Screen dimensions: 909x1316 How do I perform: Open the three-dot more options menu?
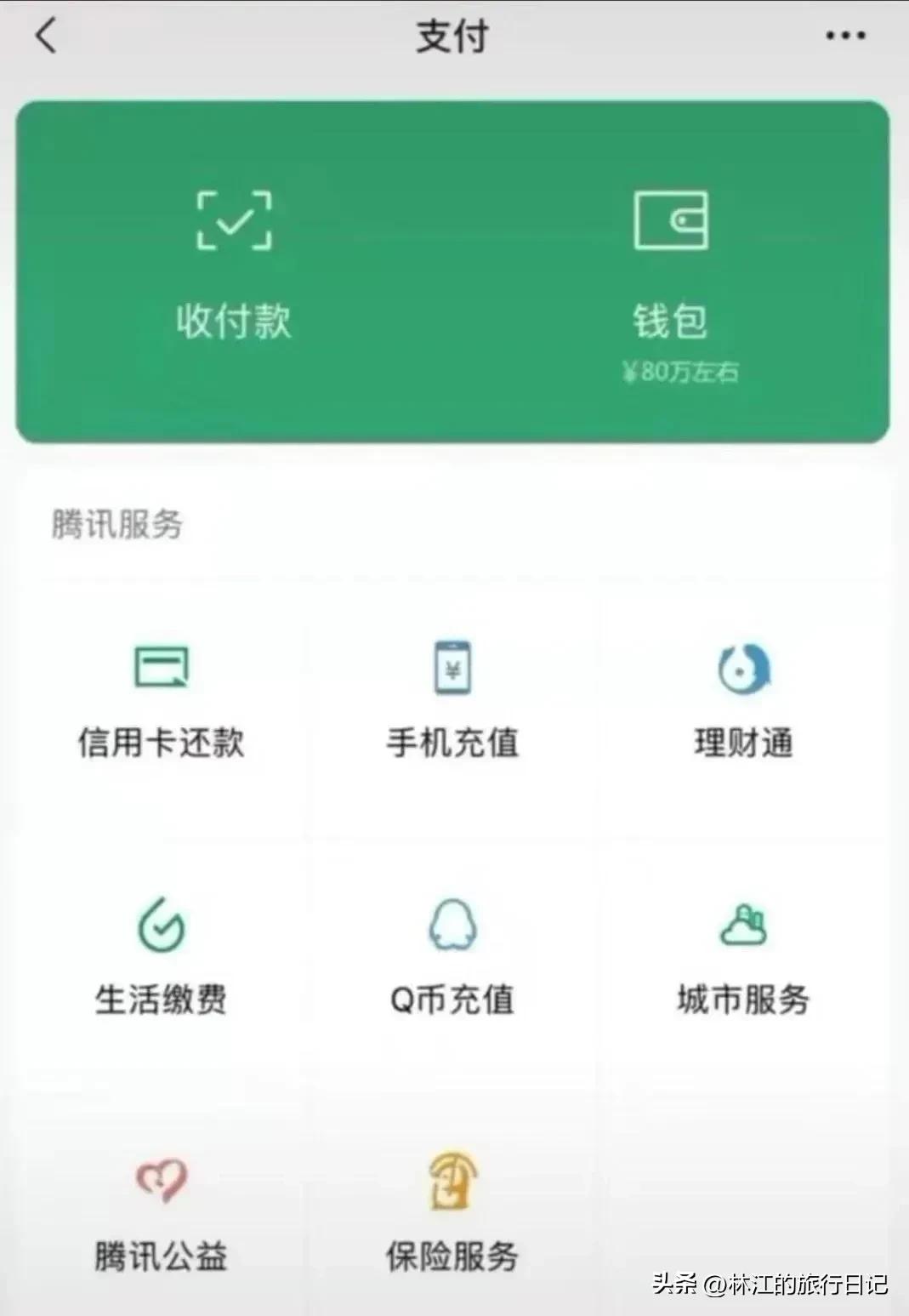(x=842, y=37)
